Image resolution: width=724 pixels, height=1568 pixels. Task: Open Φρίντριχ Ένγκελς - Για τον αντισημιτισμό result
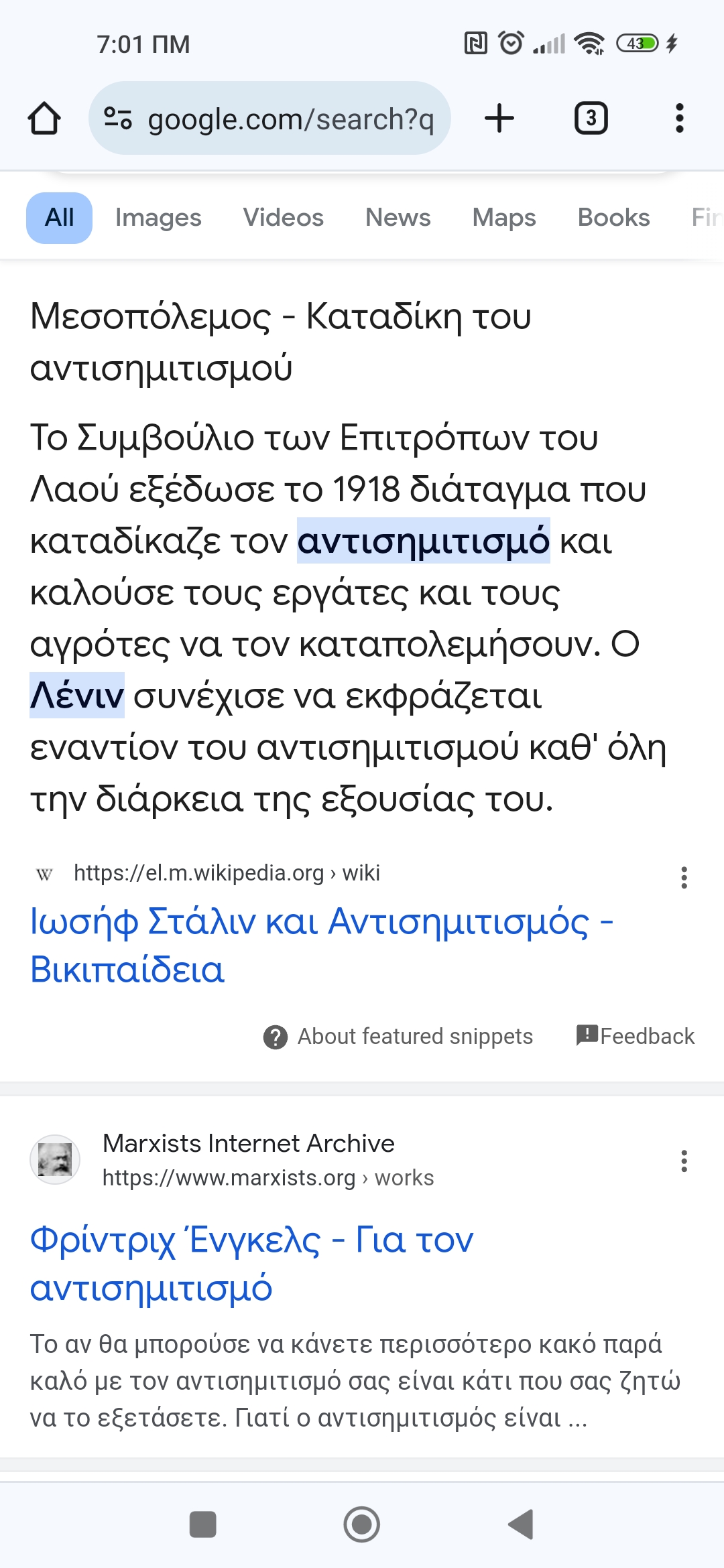(251, 1263)
